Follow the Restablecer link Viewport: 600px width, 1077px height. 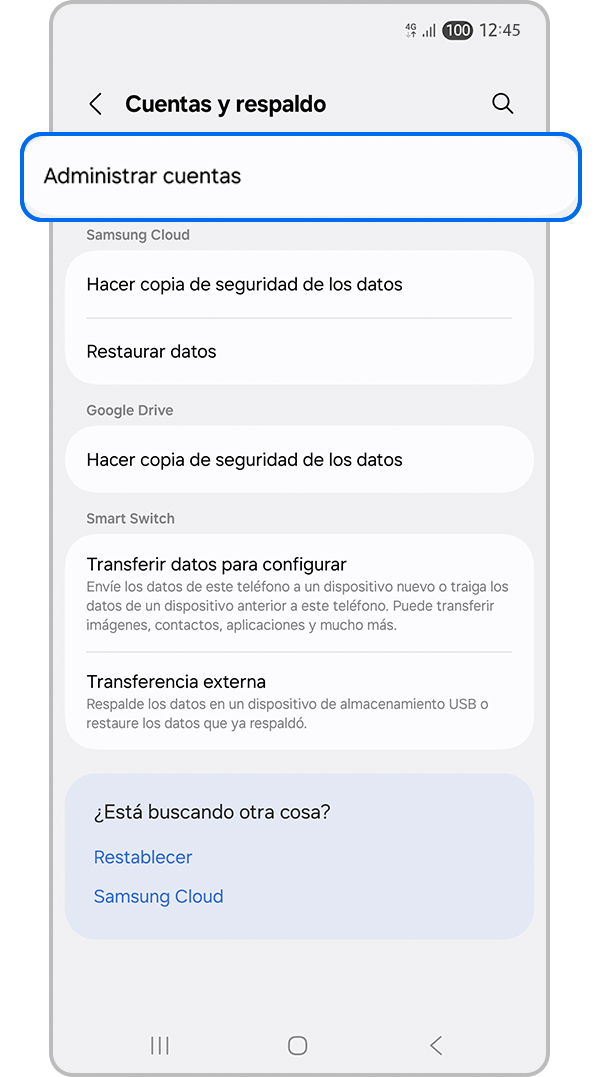click(143, 857)
